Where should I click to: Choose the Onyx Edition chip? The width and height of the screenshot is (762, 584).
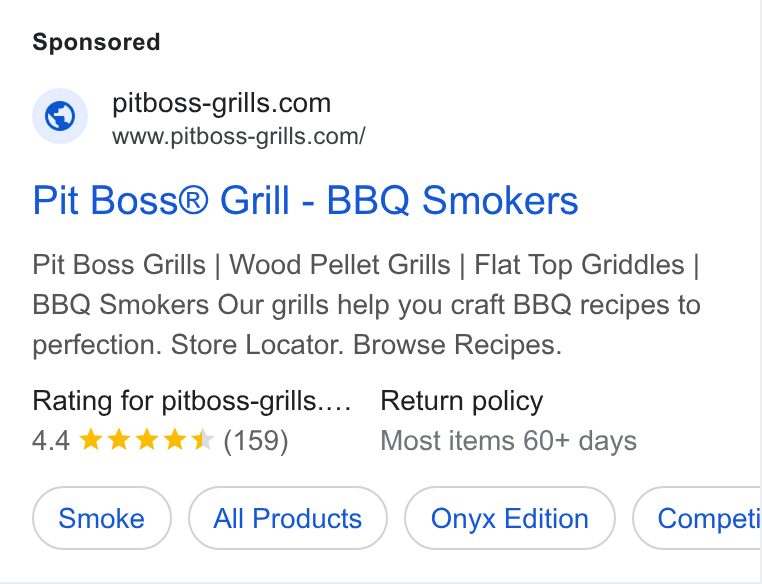point(509,518)
